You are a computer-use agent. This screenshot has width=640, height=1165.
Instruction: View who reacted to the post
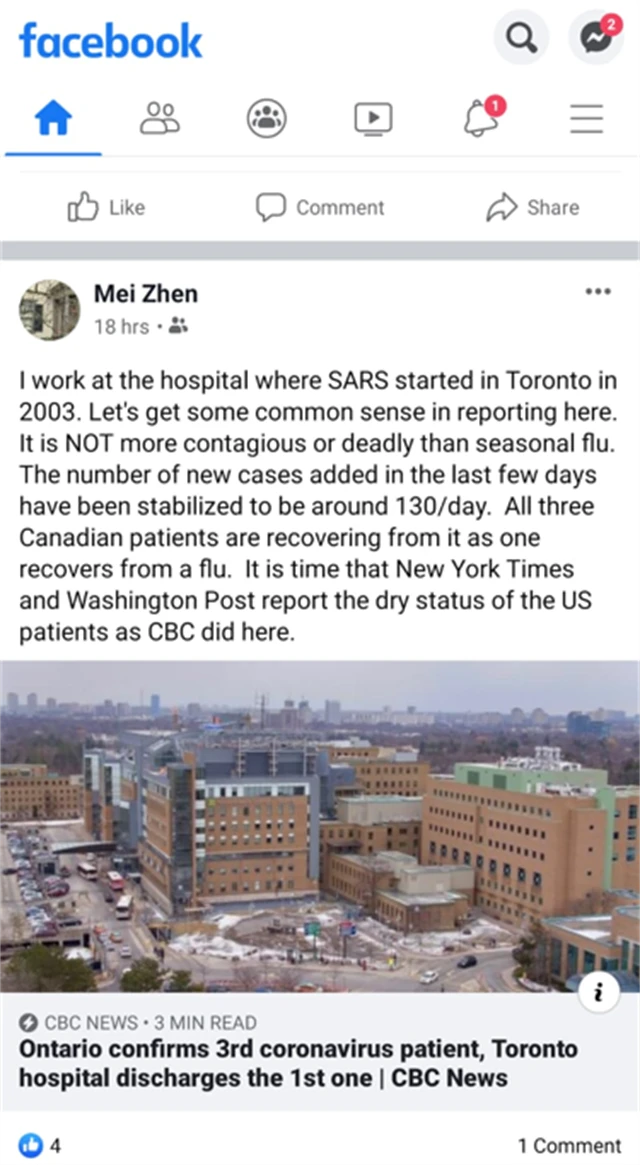pos(41,1145)
